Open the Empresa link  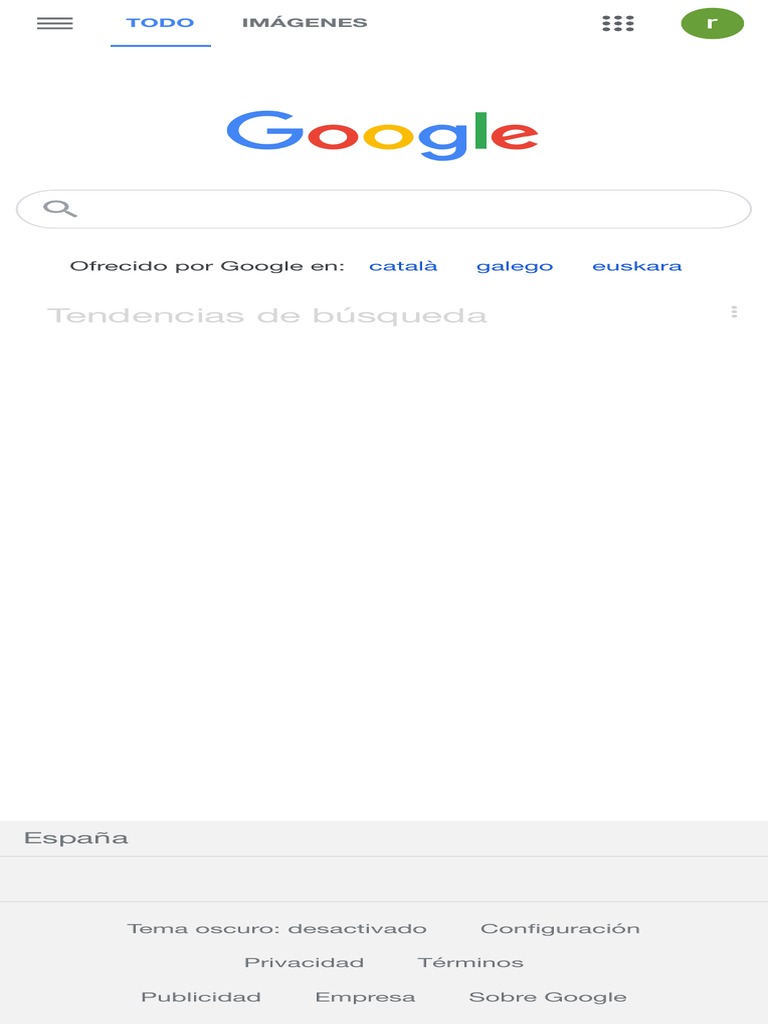click(x=365, y=997)
